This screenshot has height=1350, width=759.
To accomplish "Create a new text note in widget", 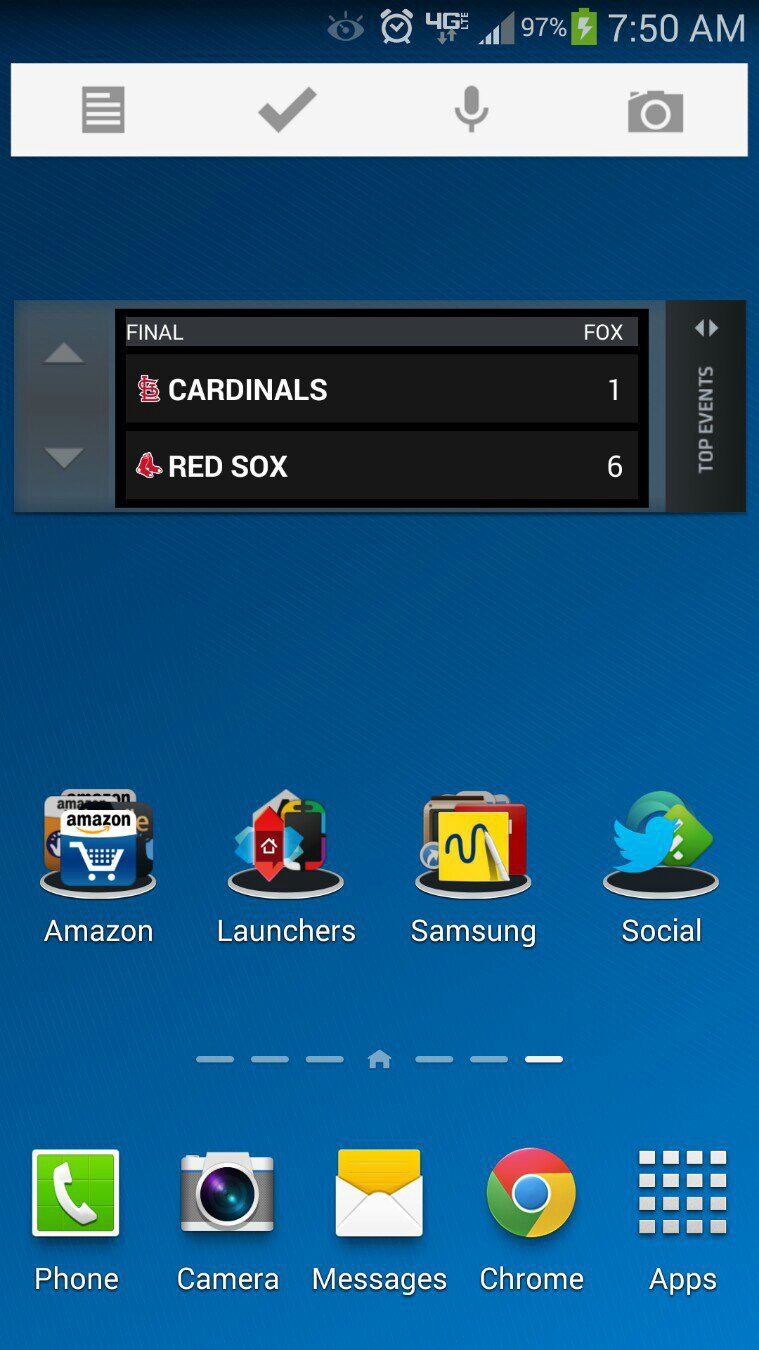I will click(x=103, y=110).
